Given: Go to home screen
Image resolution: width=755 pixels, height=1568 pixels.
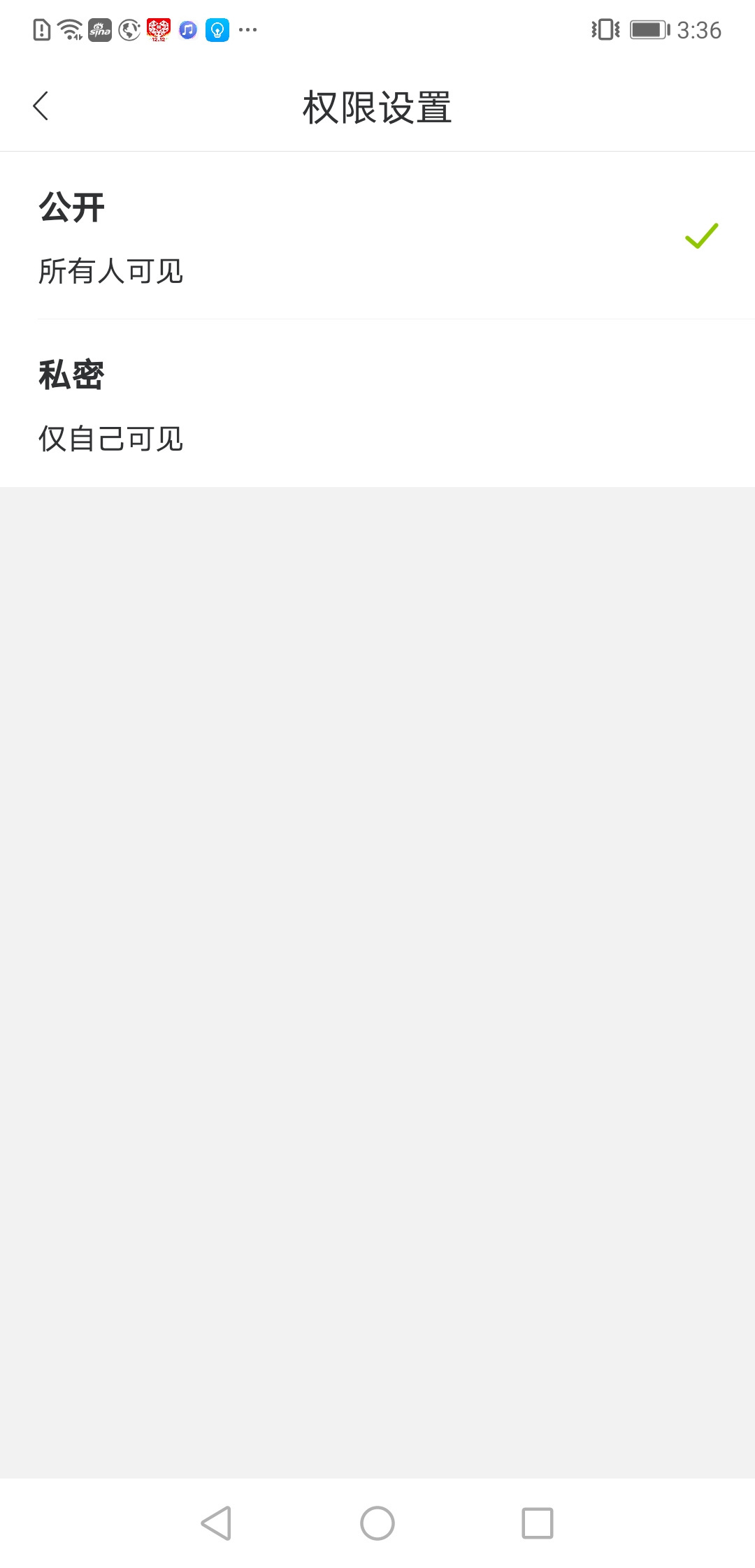Looking at the screenshot, I should pyautogui.click(x=377, y=1523).
